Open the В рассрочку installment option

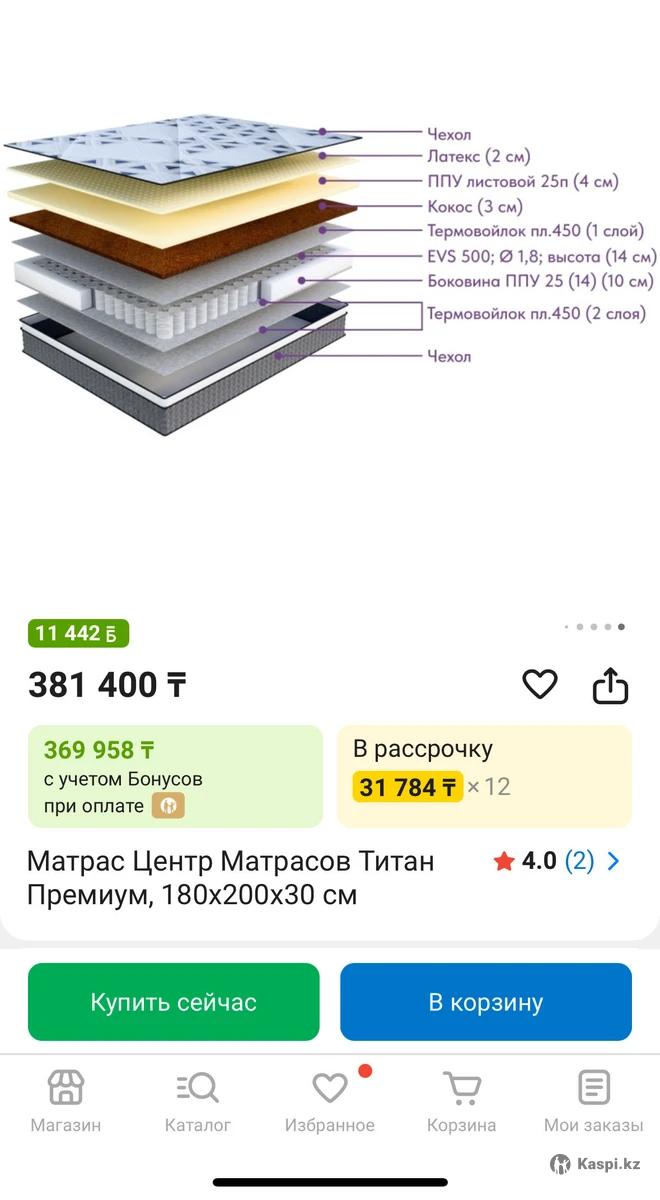484,776
